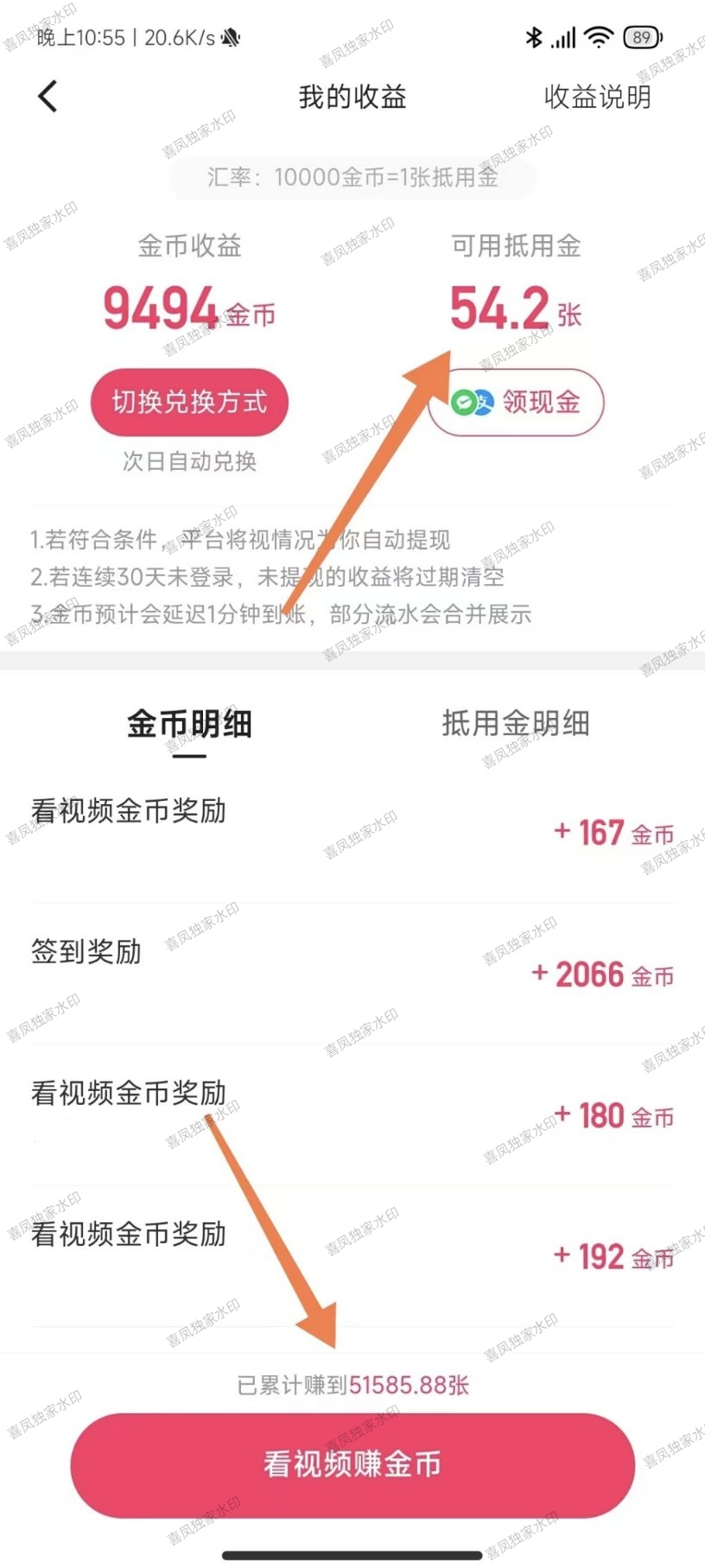Tap the 次日自动兑换 label
Viewport: 705px width, 1568px height.
point(188,462)
